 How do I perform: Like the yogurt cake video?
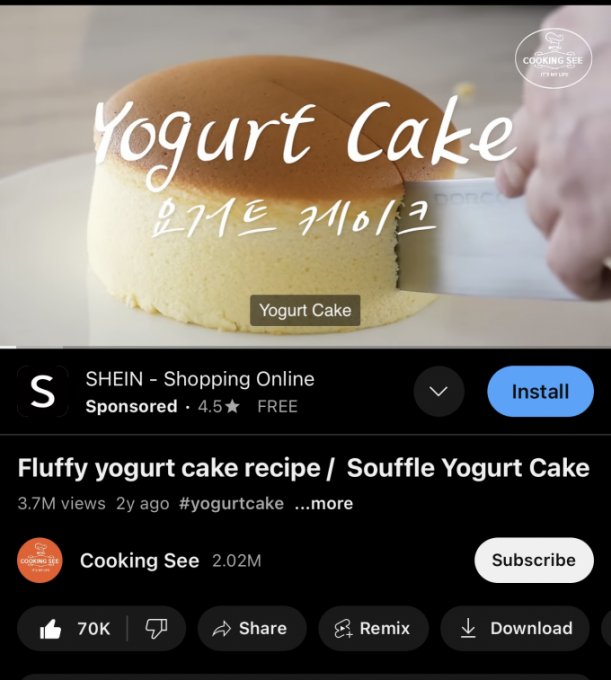[x=75, y=628]
